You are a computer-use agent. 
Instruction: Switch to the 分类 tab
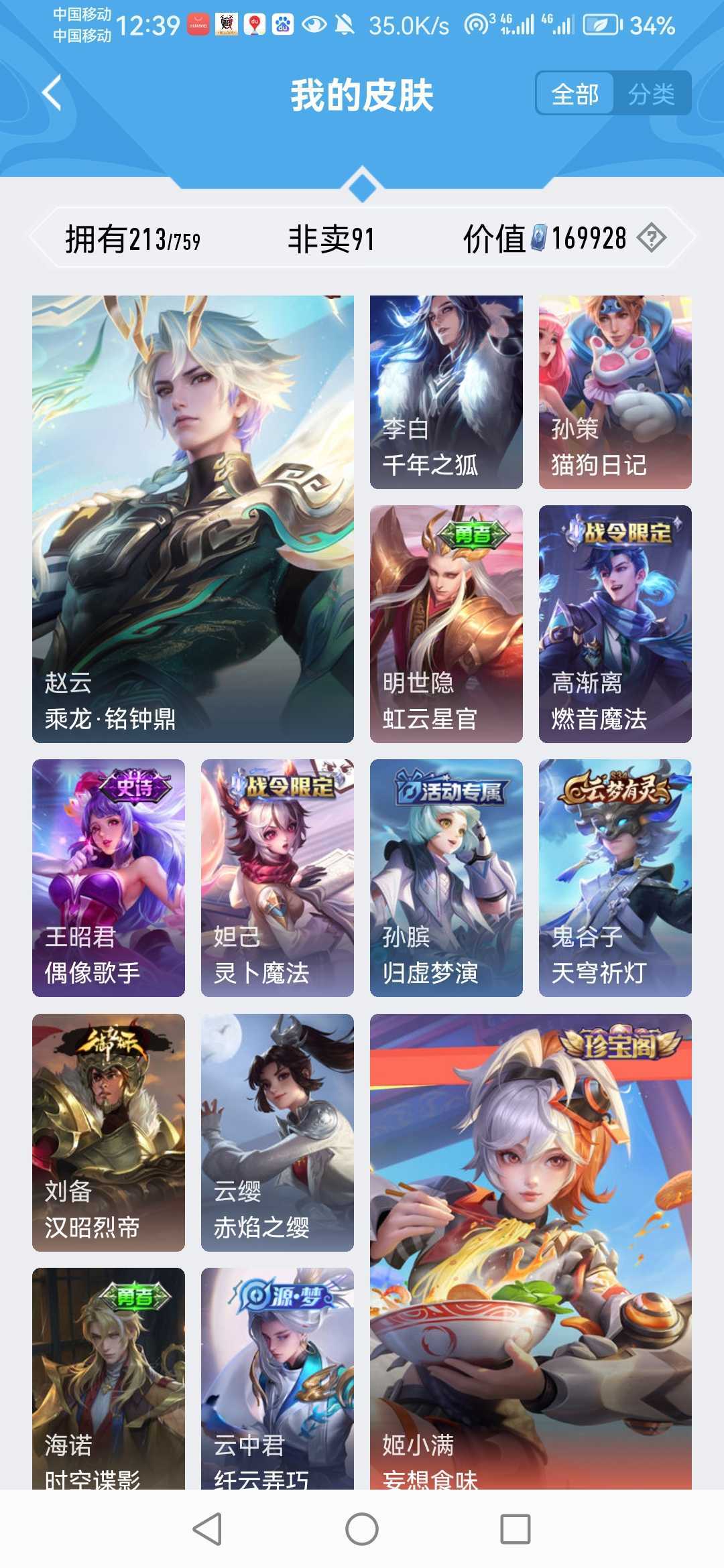pos(652,94)
